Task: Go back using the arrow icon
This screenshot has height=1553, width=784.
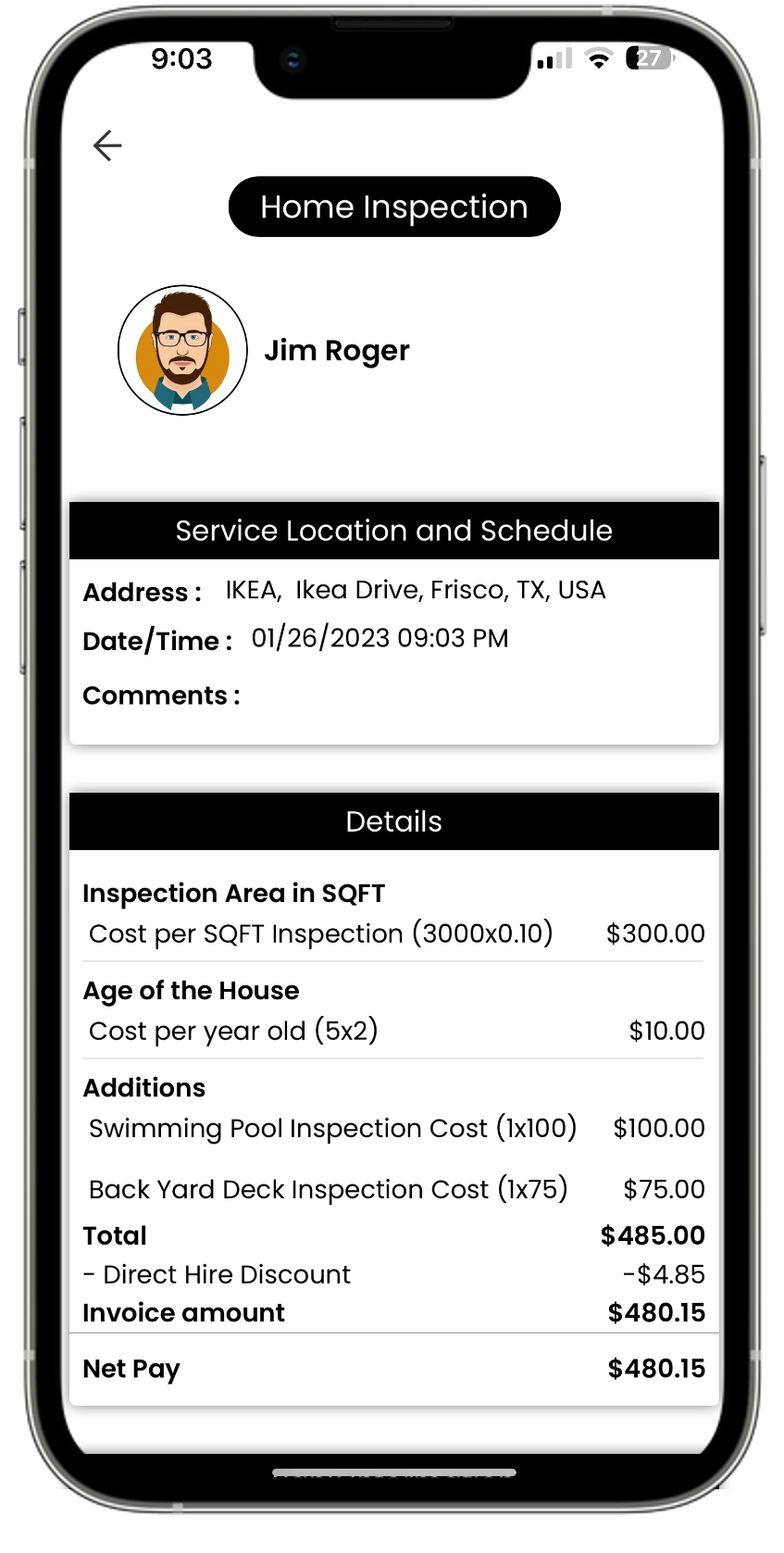Action: [x=107, y=145]
